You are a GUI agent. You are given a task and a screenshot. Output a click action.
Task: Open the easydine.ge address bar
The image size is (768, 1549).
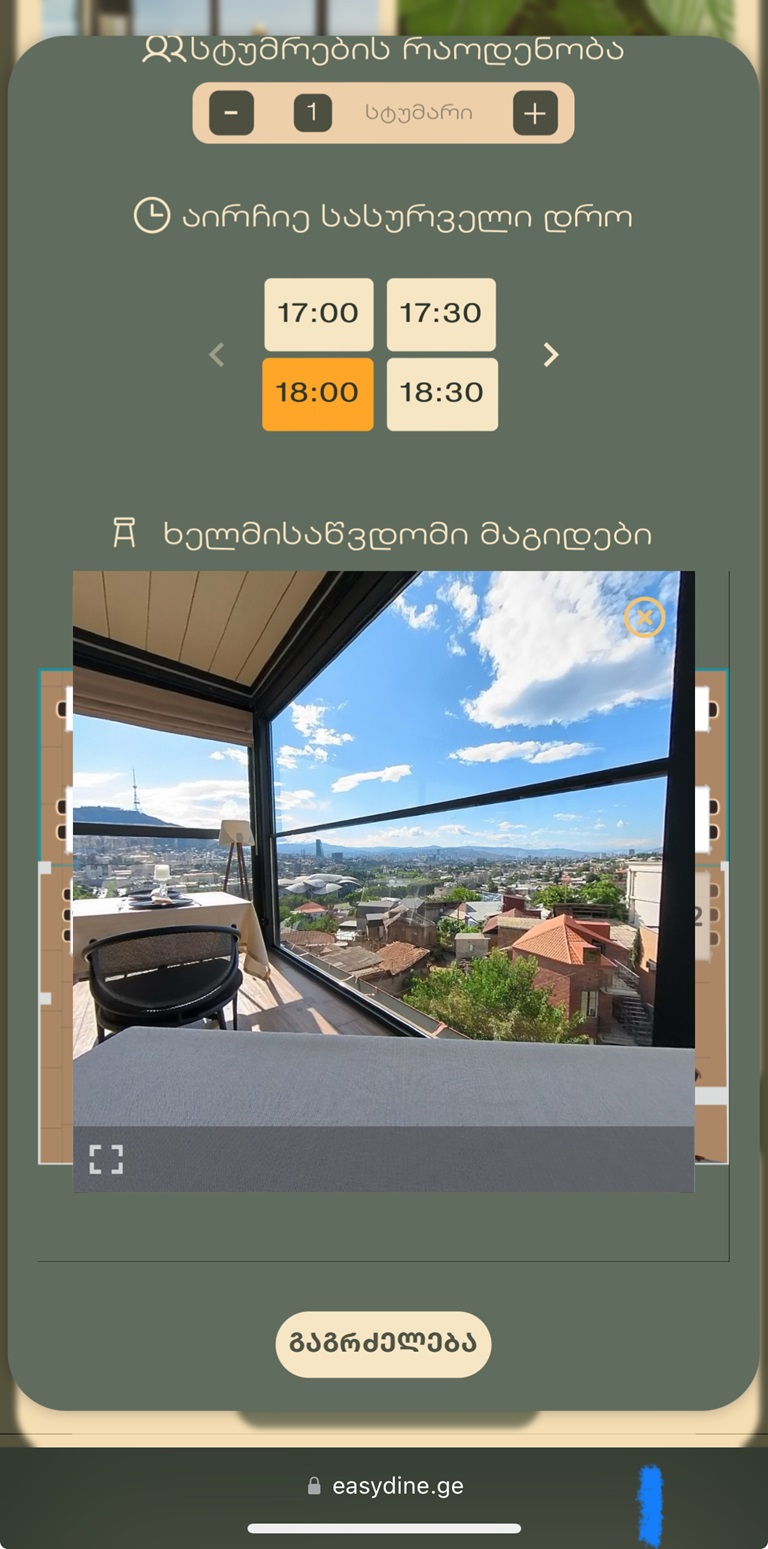pyautogui.click(x=385, y=1485)
